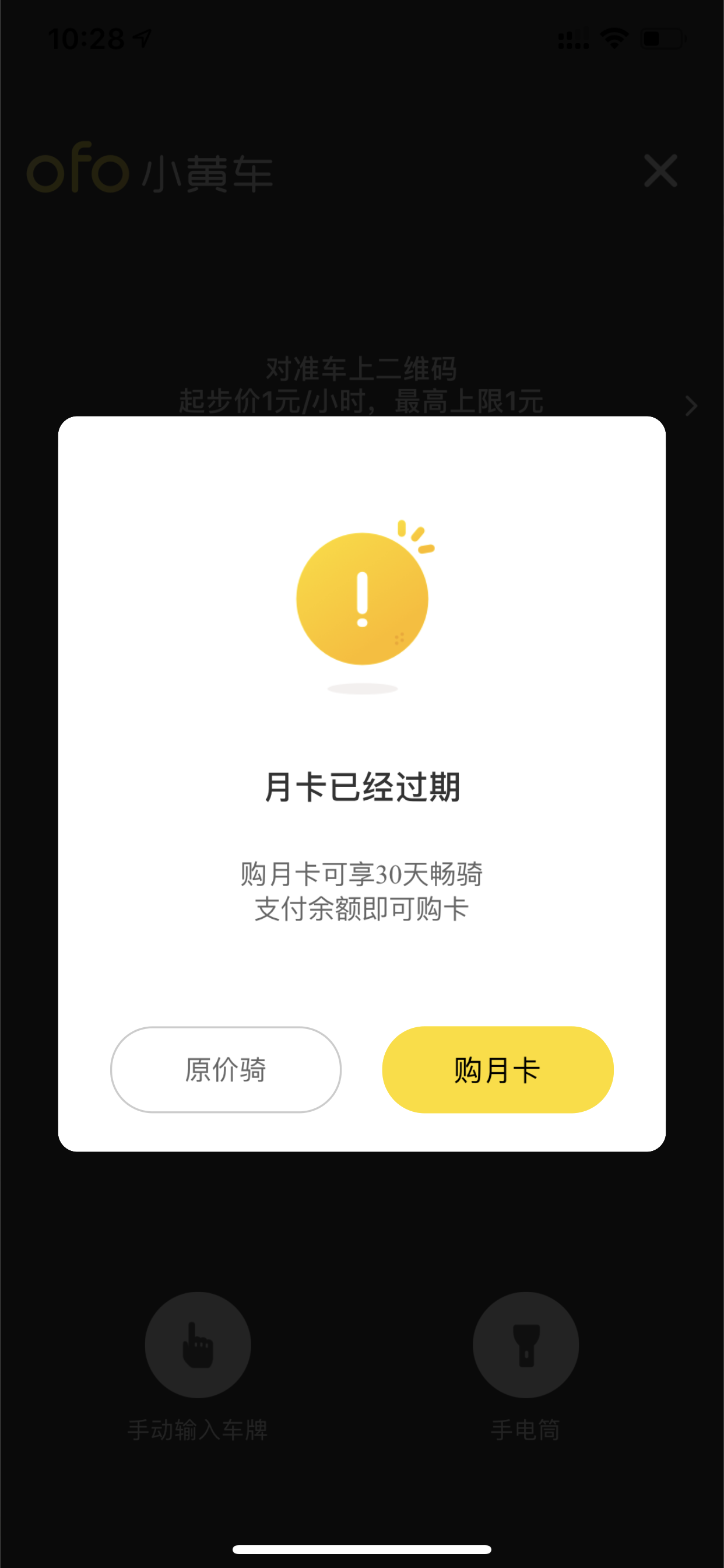Viewport: 724px width, 1568px height.
Task: Tap 购月卡 to buy a monthly card
Action: (x=498, y=1069)
